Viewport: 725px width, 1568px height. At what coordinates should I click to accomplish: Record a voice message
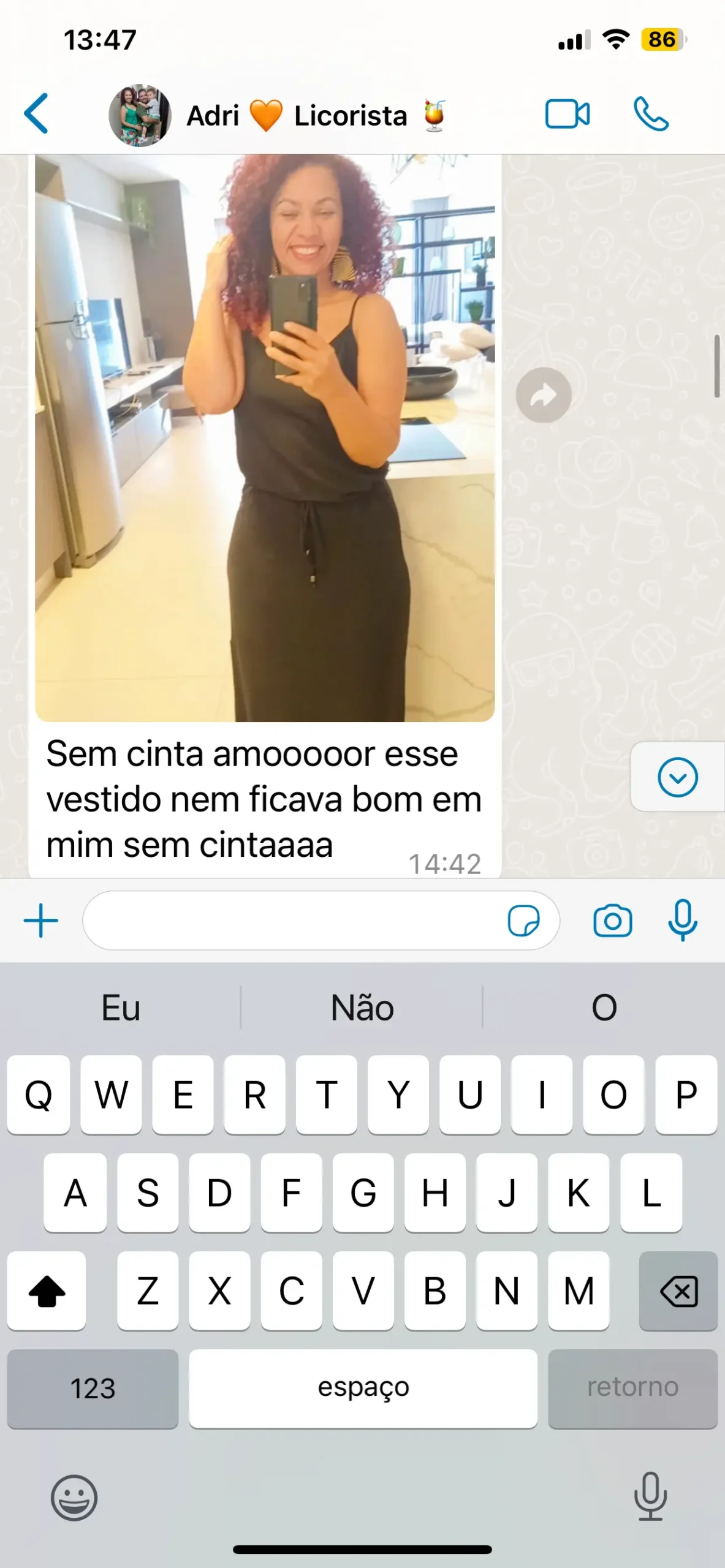click(x=683, y=921)
